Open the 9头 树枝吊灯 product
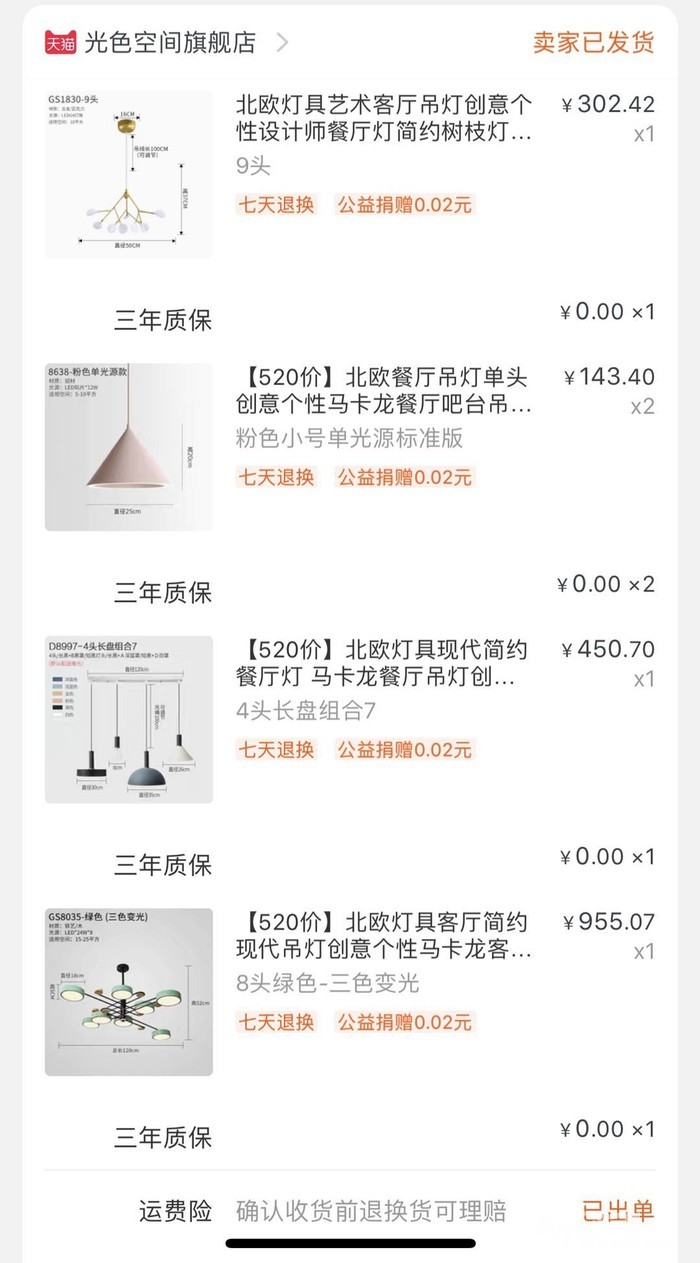This screenshot has height=1263, width=700. 384,118
